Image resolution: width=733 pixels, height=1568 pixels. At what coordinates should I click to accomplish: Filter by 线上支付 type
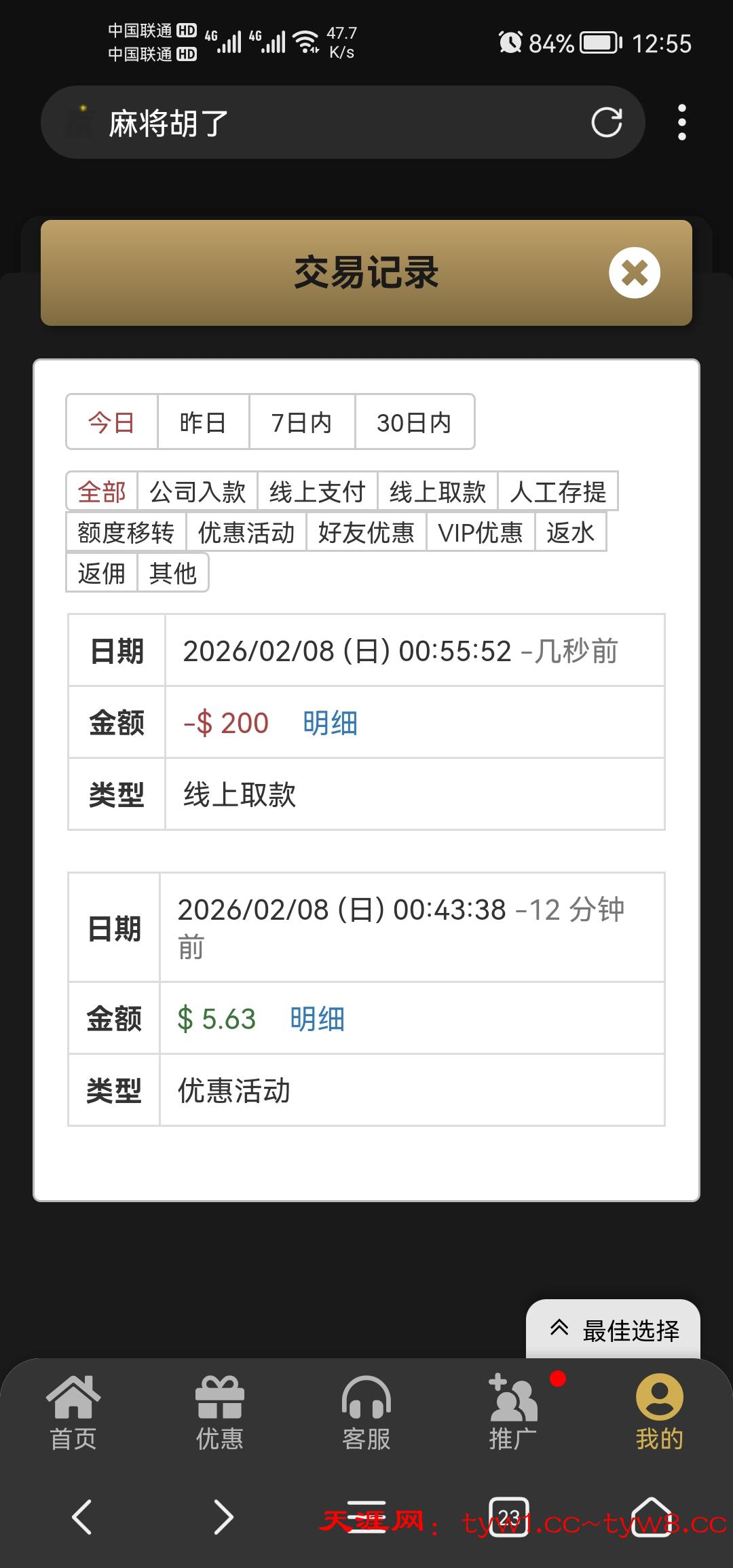(x=317, y=491)
